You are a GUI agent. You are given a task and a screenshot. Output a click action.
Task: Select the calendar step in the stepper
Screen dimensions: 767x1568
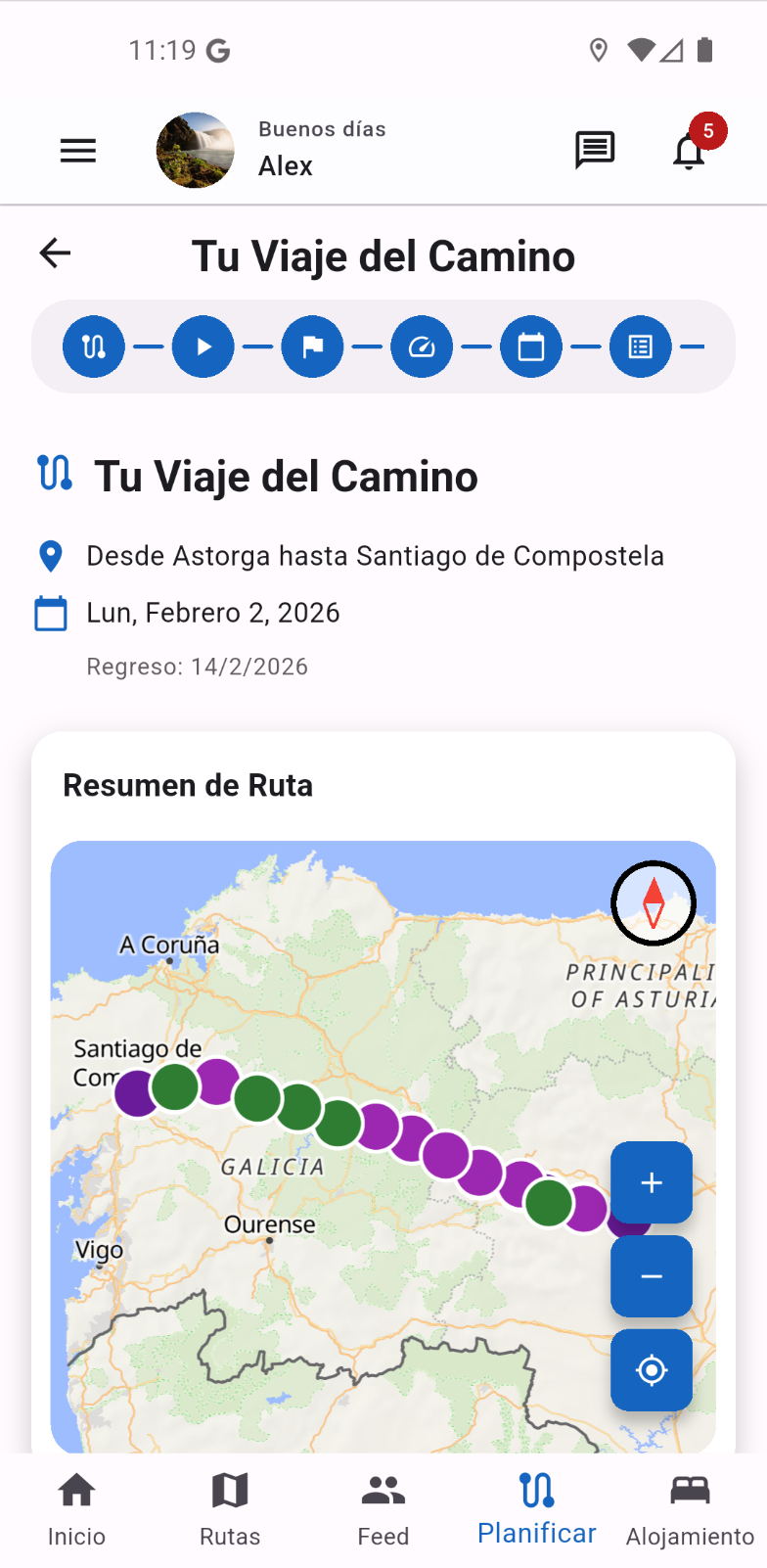click(x=531, y=346)
